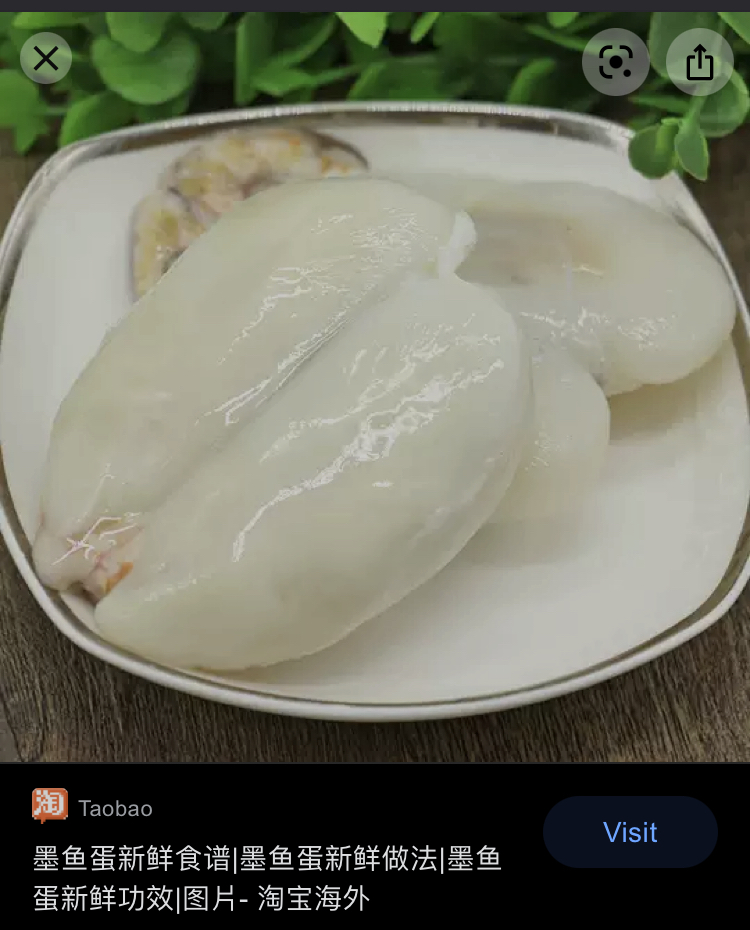Share this image
Screen dimensions: 750x930
700,62
